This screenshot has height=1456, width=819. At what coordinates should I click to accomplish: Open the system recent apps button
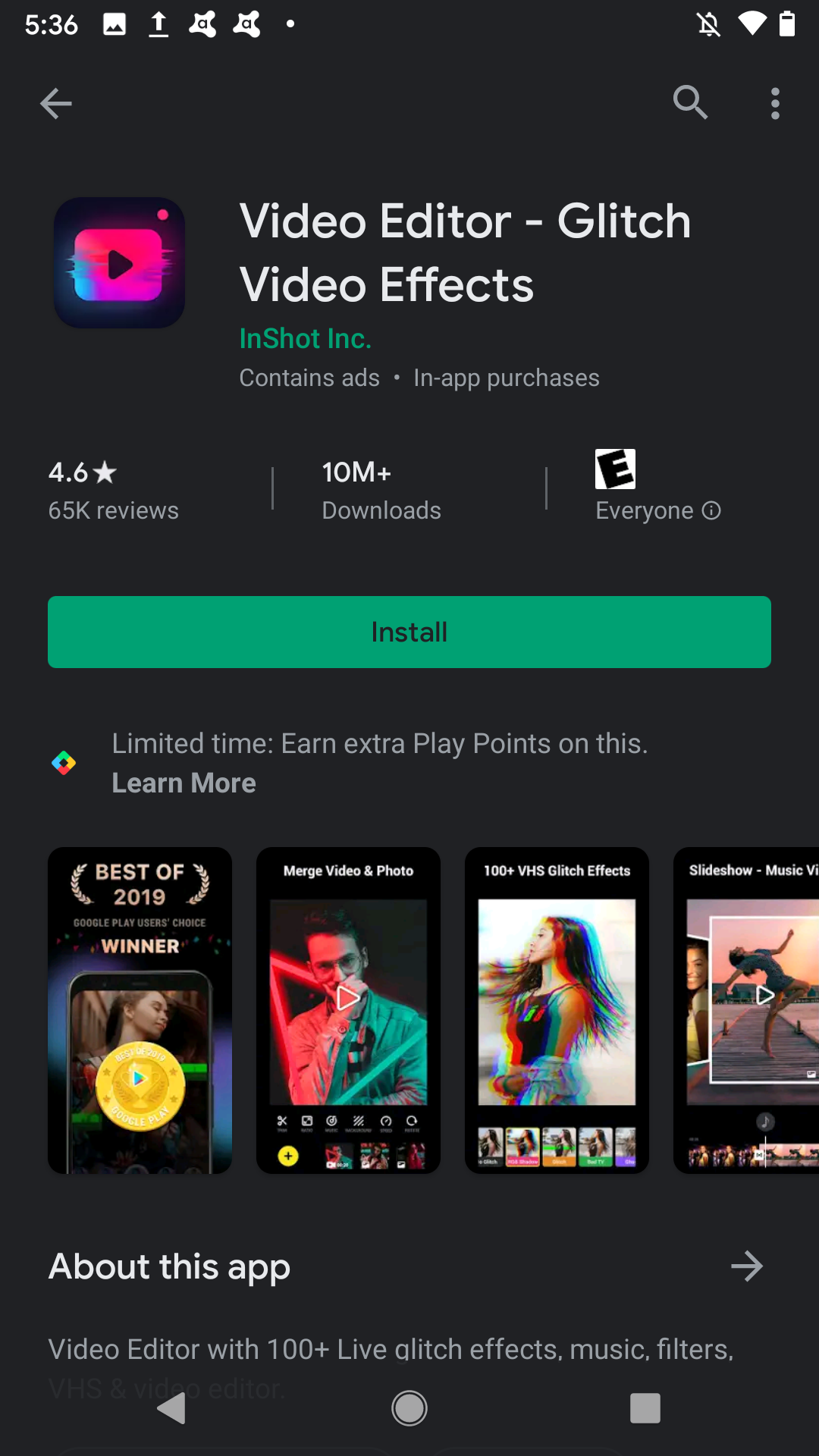point(645,1408)
